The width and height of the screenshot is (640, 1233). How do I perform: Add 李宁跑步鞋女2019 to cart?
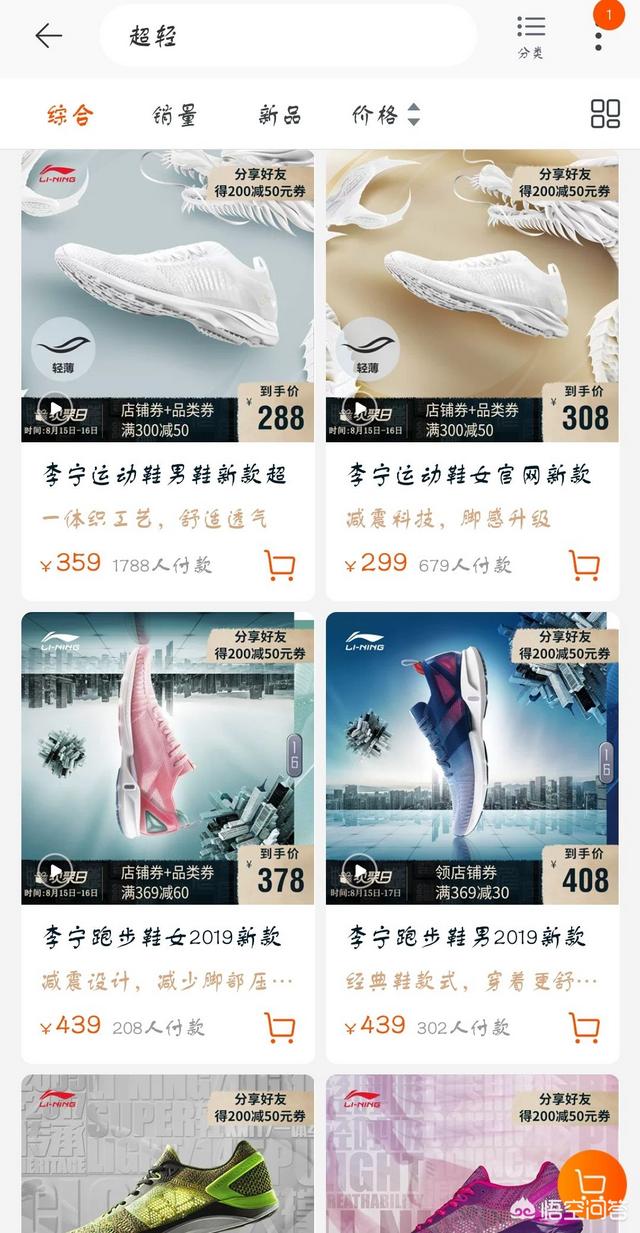pyautogui.click(x=280, y=1028)
